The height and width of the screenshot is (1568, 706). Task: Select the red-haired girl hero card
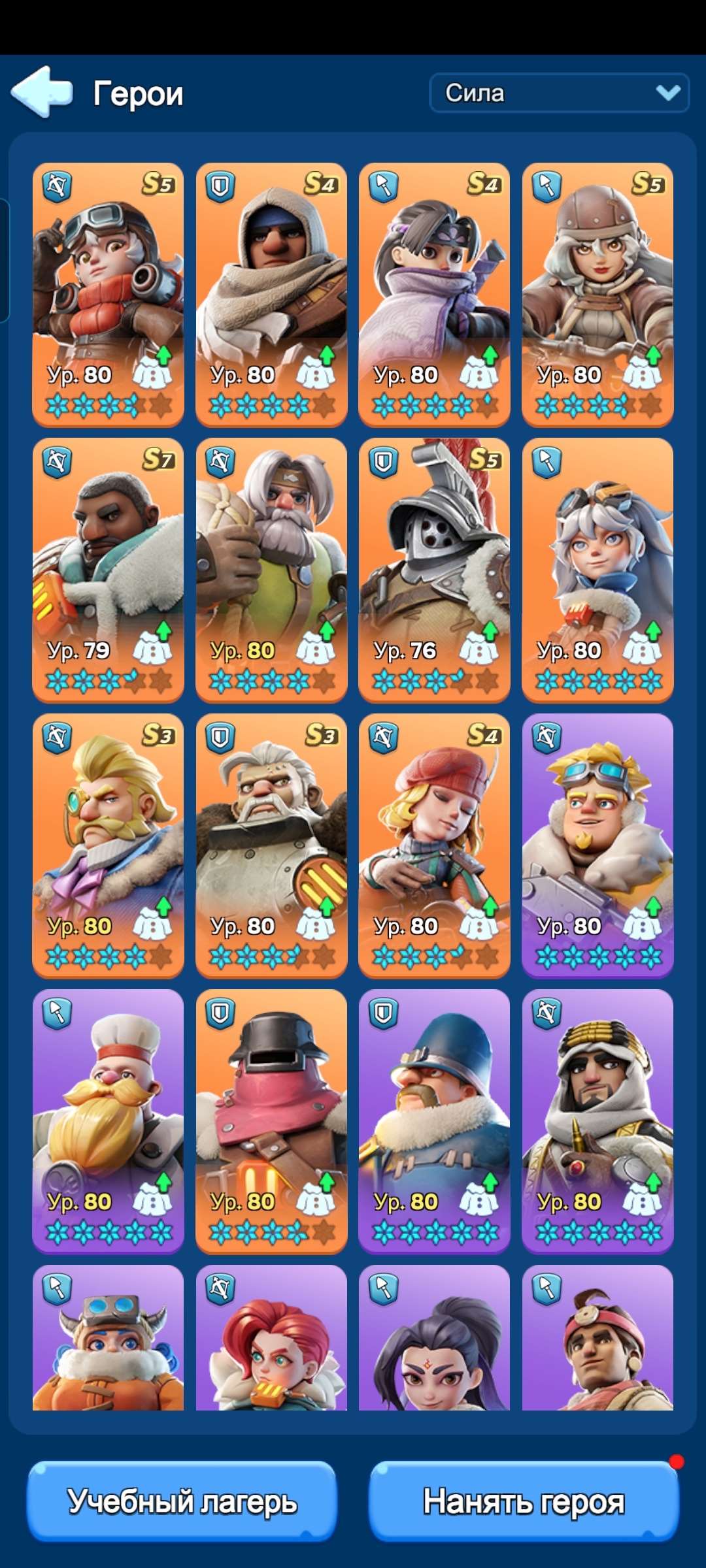tap(271, 1339)
